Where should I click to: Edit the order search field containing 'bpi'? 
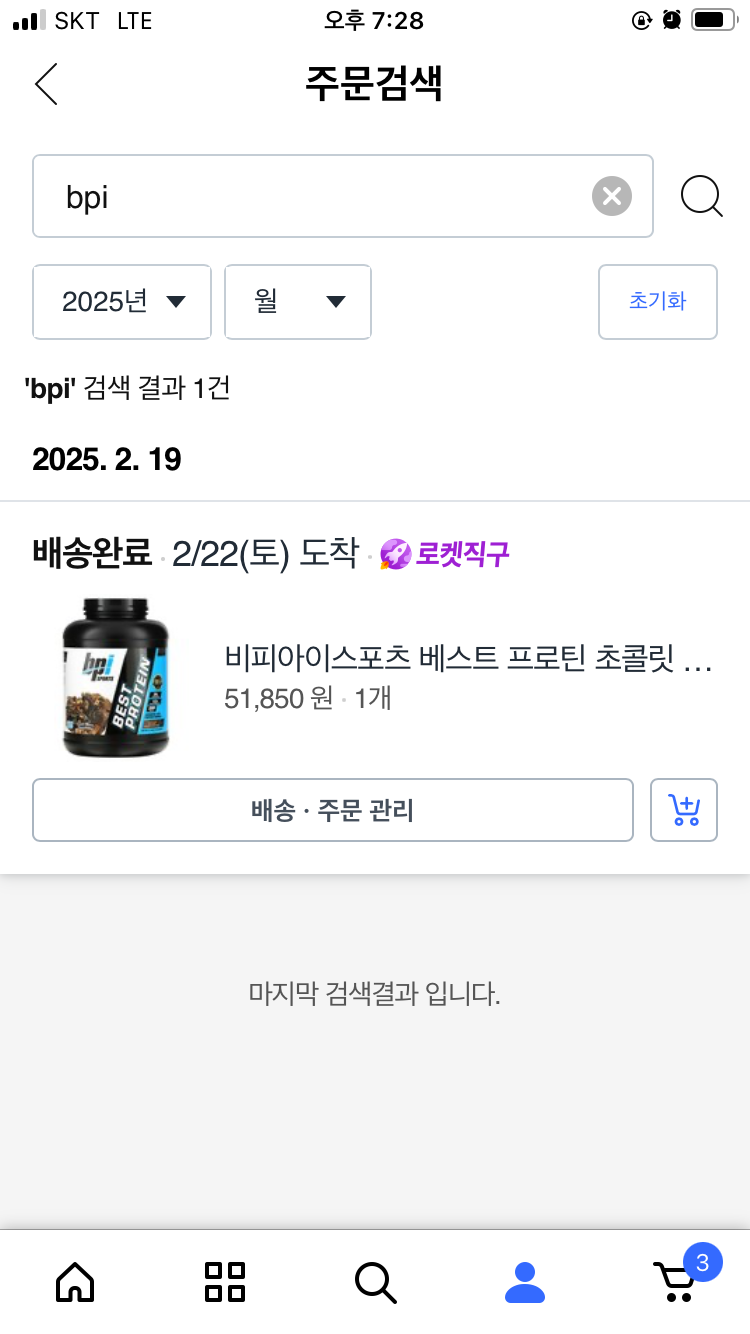pyautogui.click(x=310, y=196)
